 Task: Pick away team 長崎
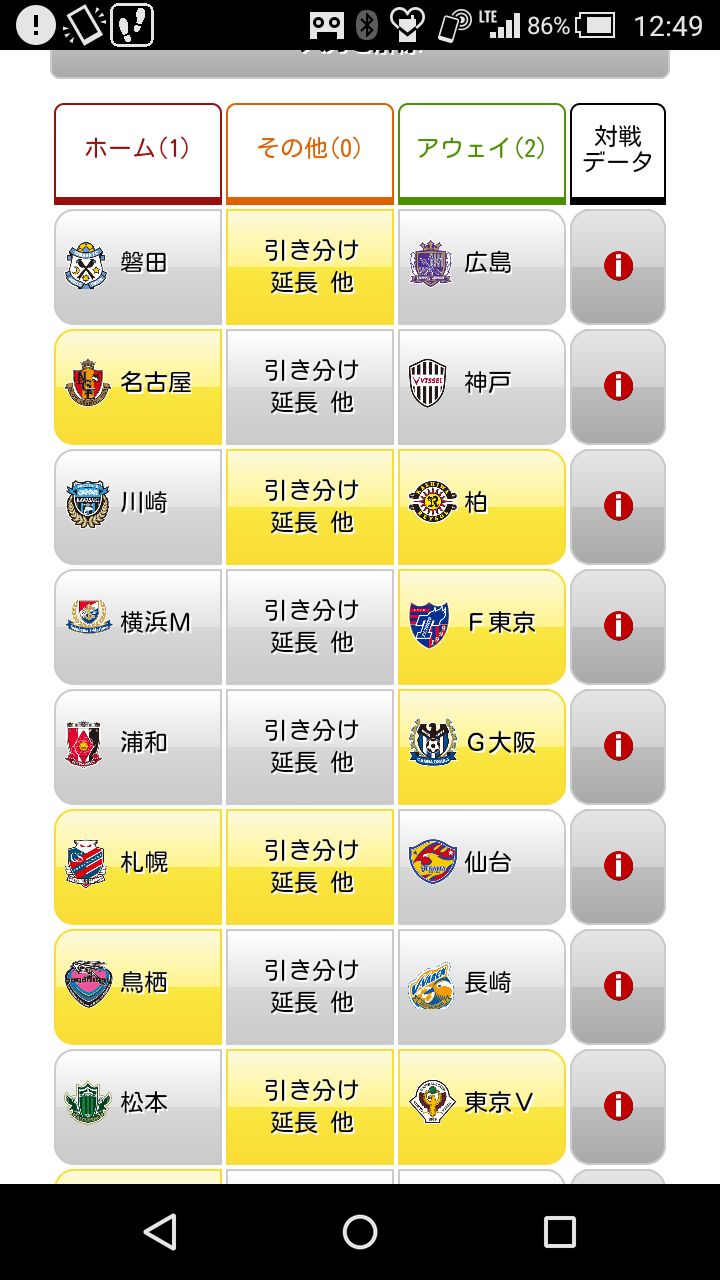[x=482, y=986]
